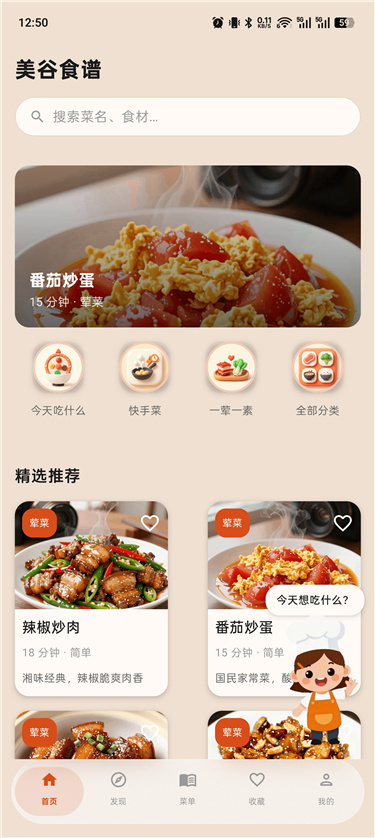
Task: Open 今天吃什么 shortcut
Action: tap(58, 380)
